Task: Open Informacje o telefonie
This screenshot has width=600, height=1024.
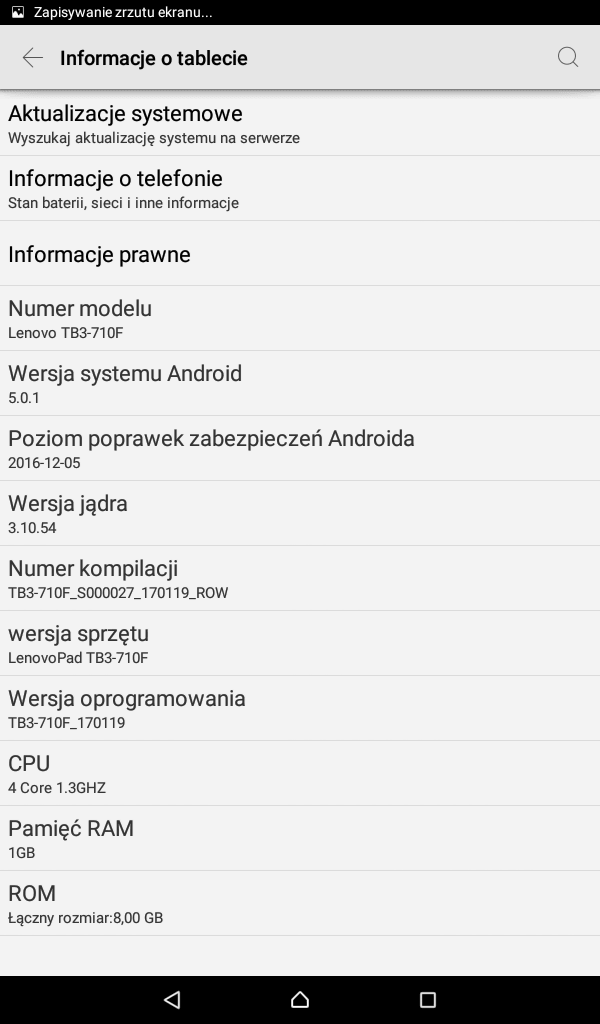Action: point(300,188)
